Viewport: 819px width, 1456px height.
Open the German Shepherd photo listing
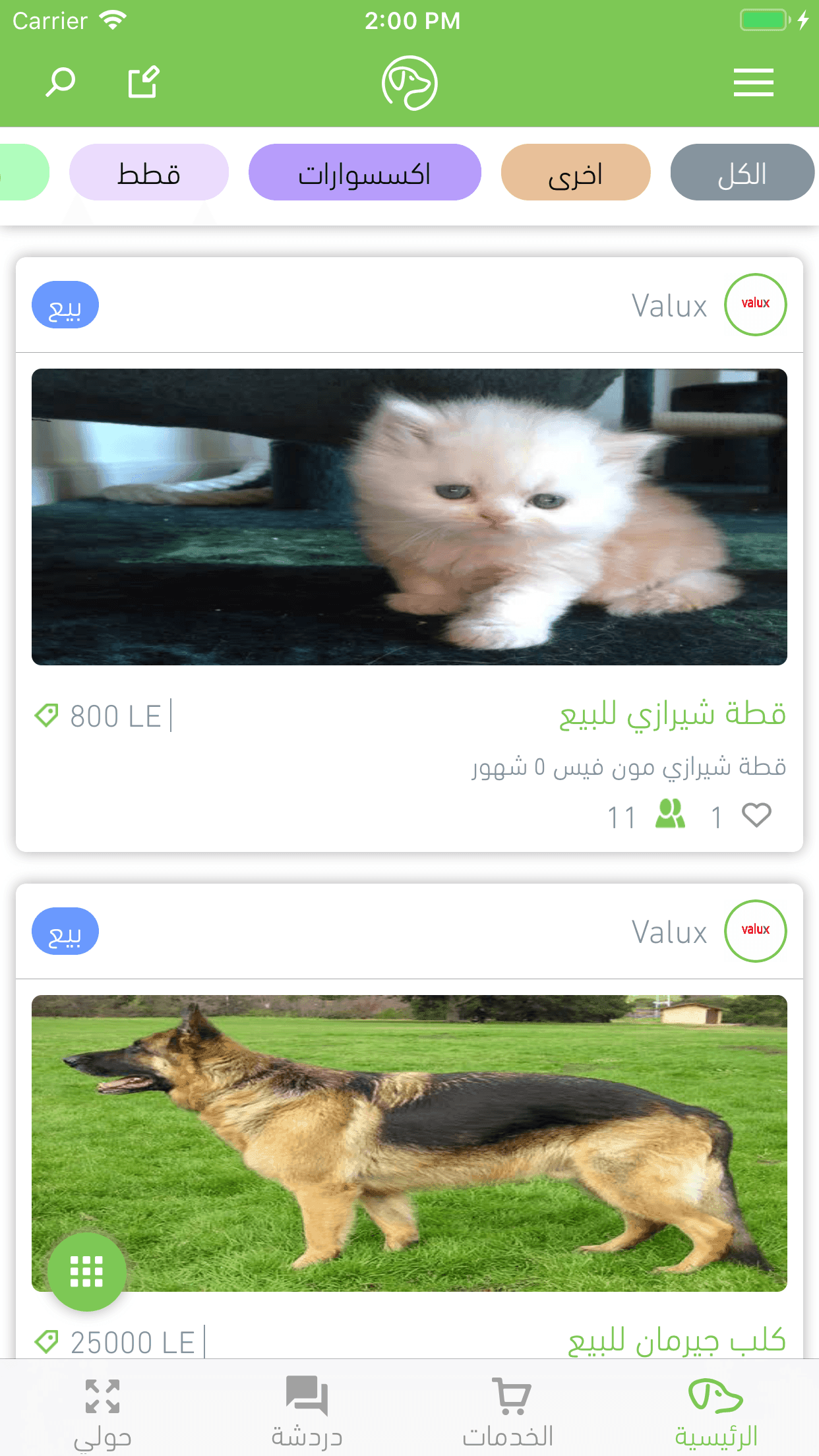point(409,1143)
